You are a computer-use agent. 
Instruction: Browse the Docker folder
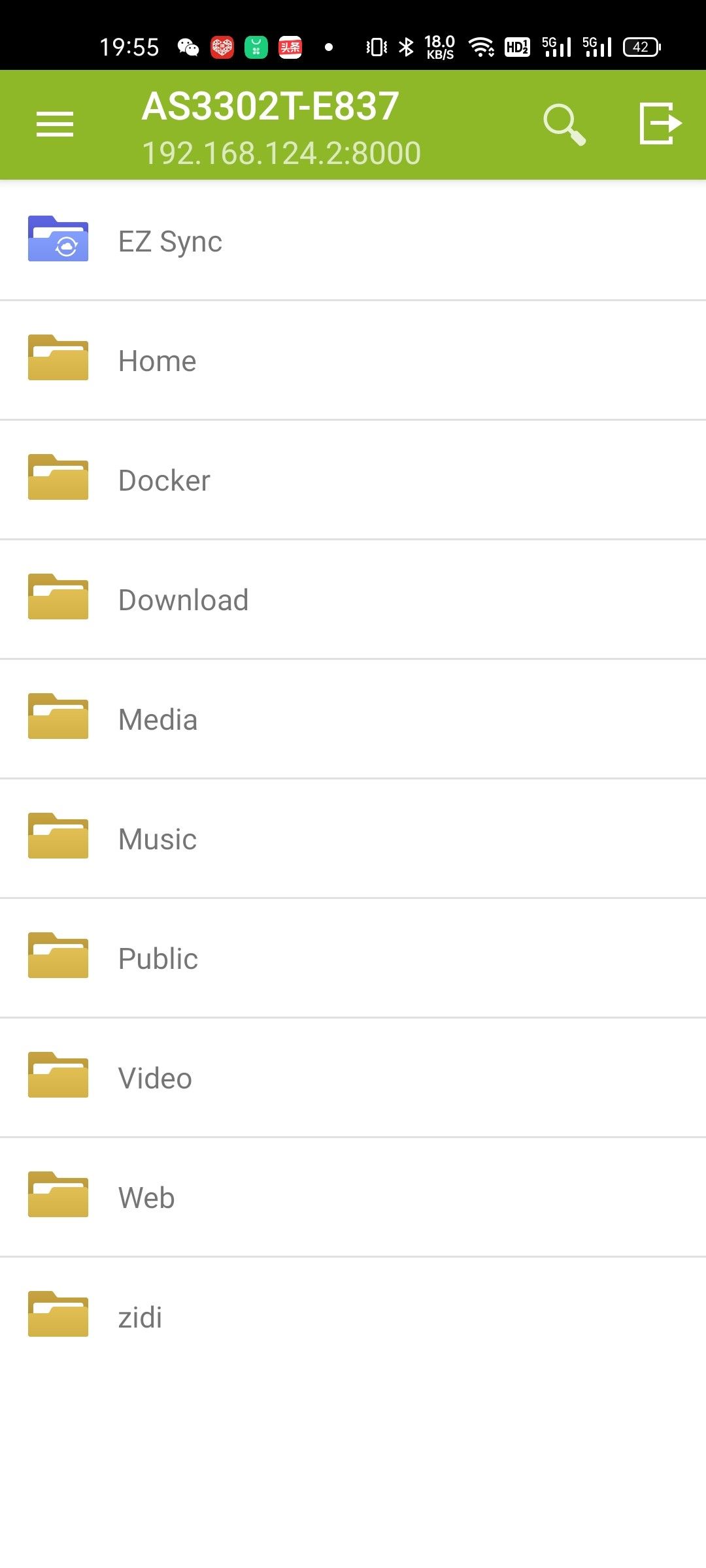164,480
